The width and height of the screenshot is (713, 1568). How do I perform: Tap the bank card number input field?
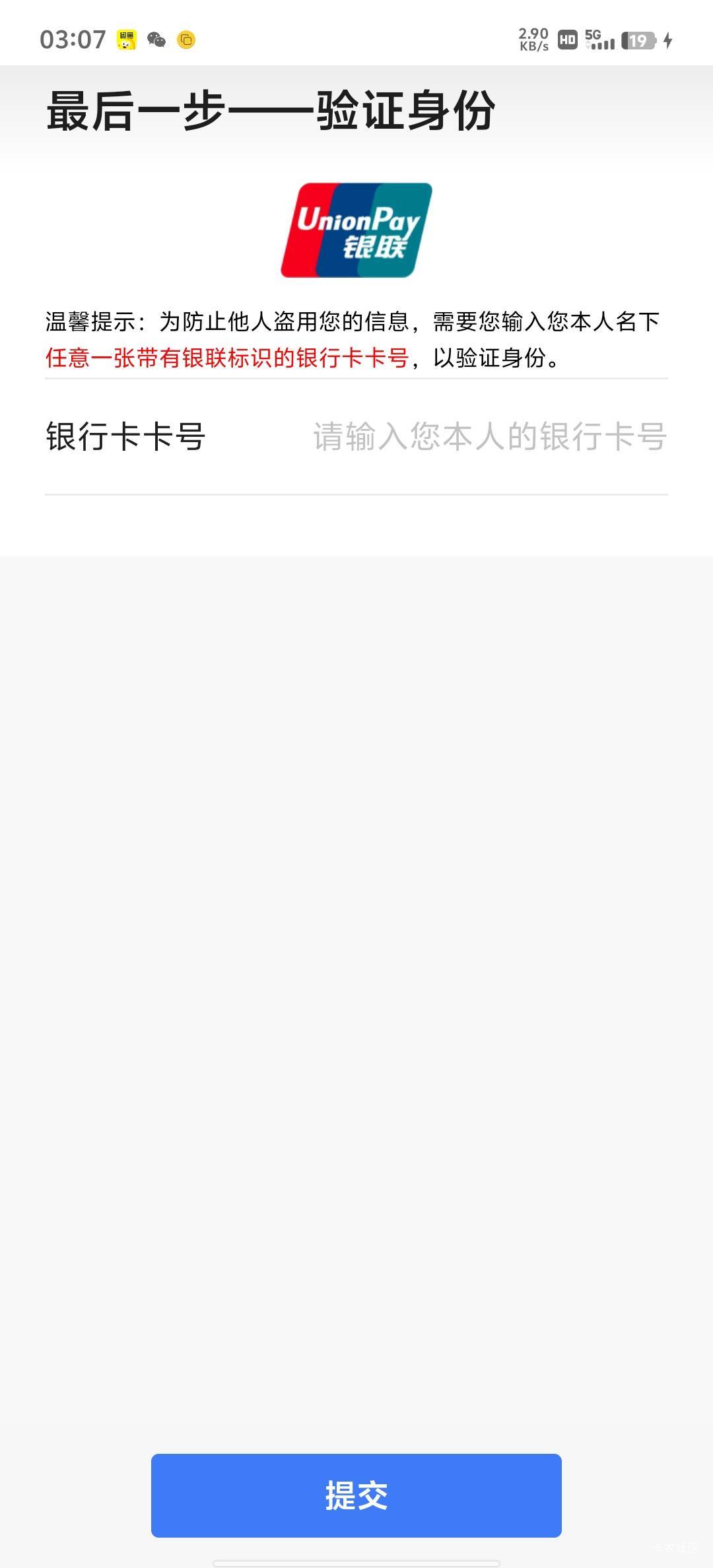[x=489, y=437]
